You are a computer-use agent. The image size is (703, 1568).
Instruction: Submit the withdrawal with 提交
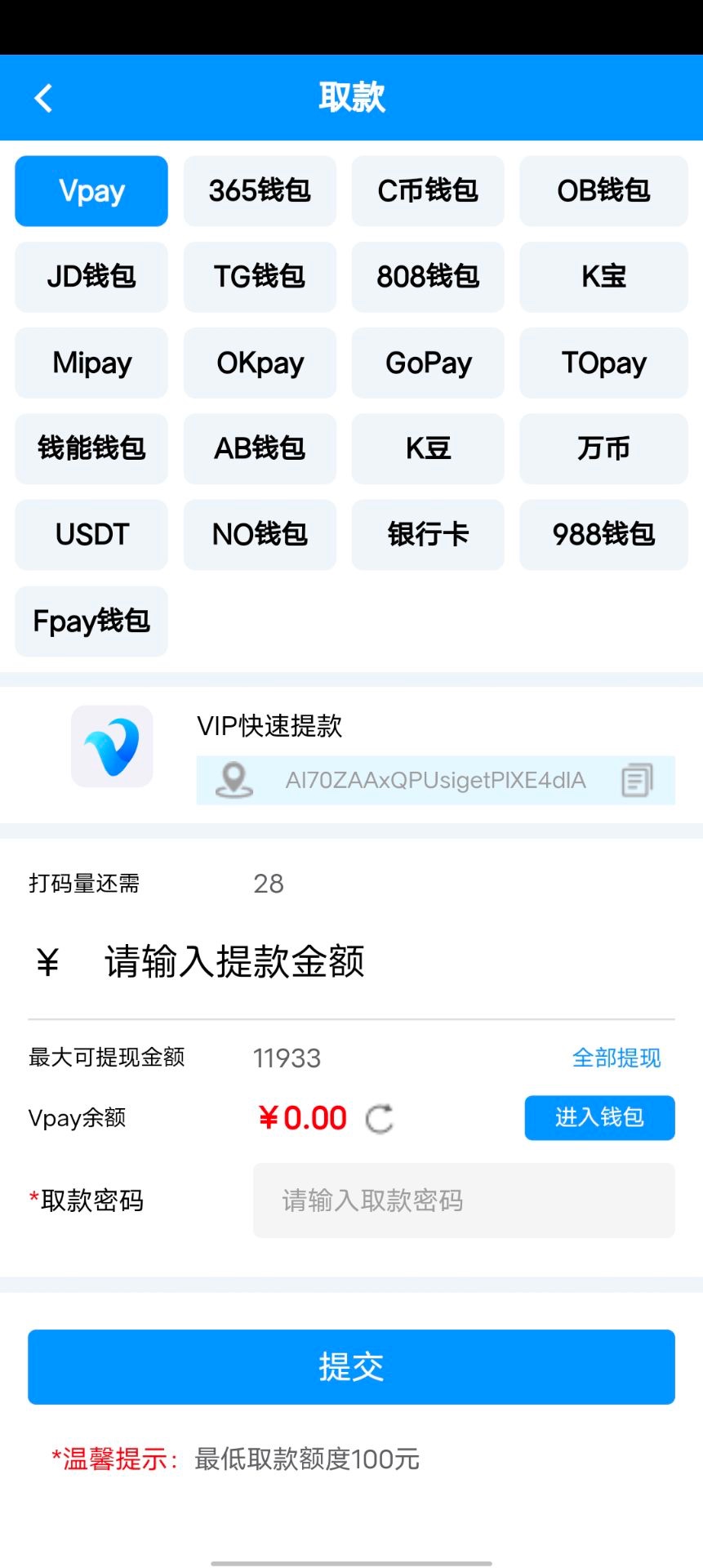351,1367
